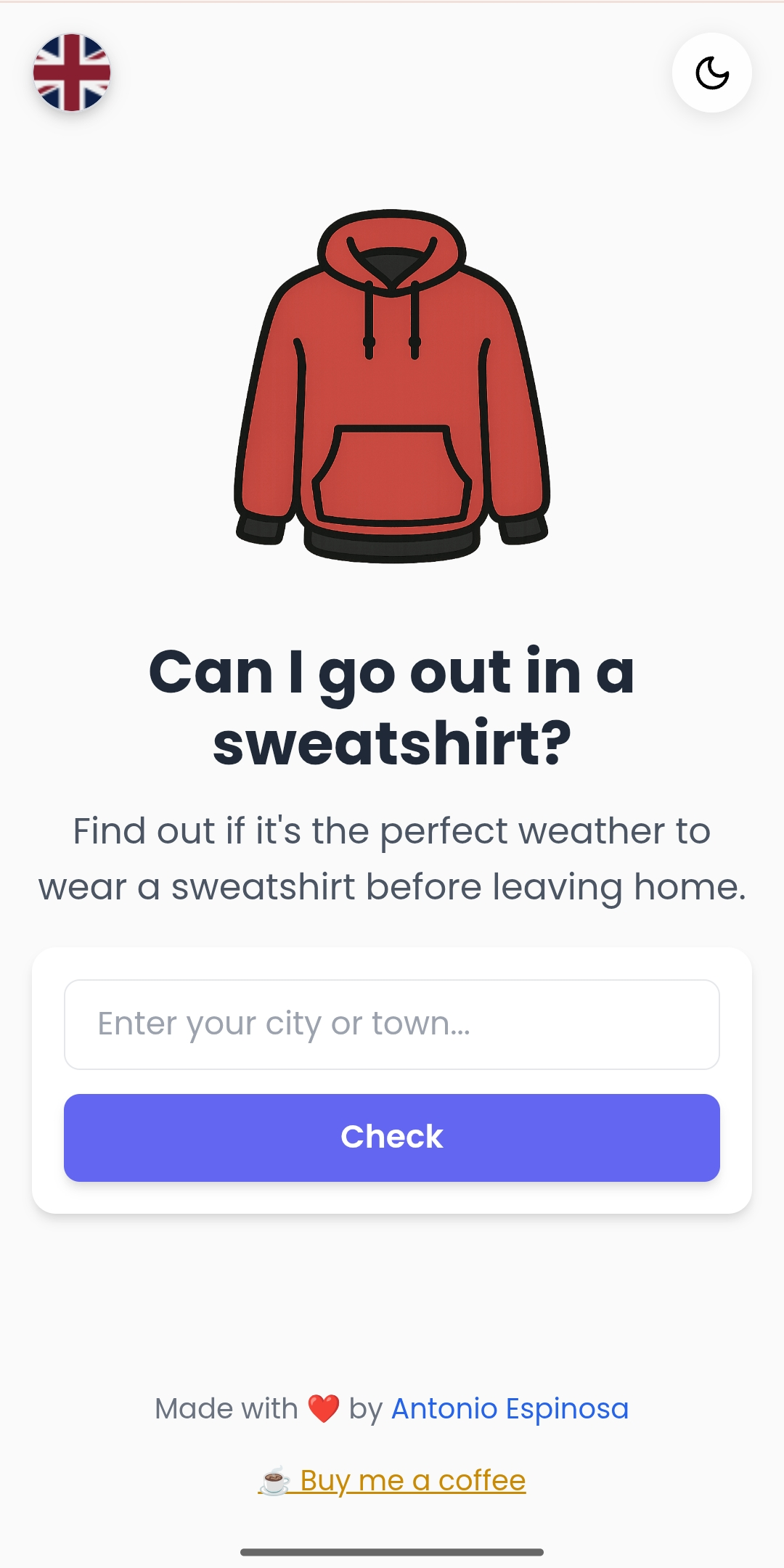Tap the Check button
This screenshot has width=784, height=1568.
coord(392,1138)
